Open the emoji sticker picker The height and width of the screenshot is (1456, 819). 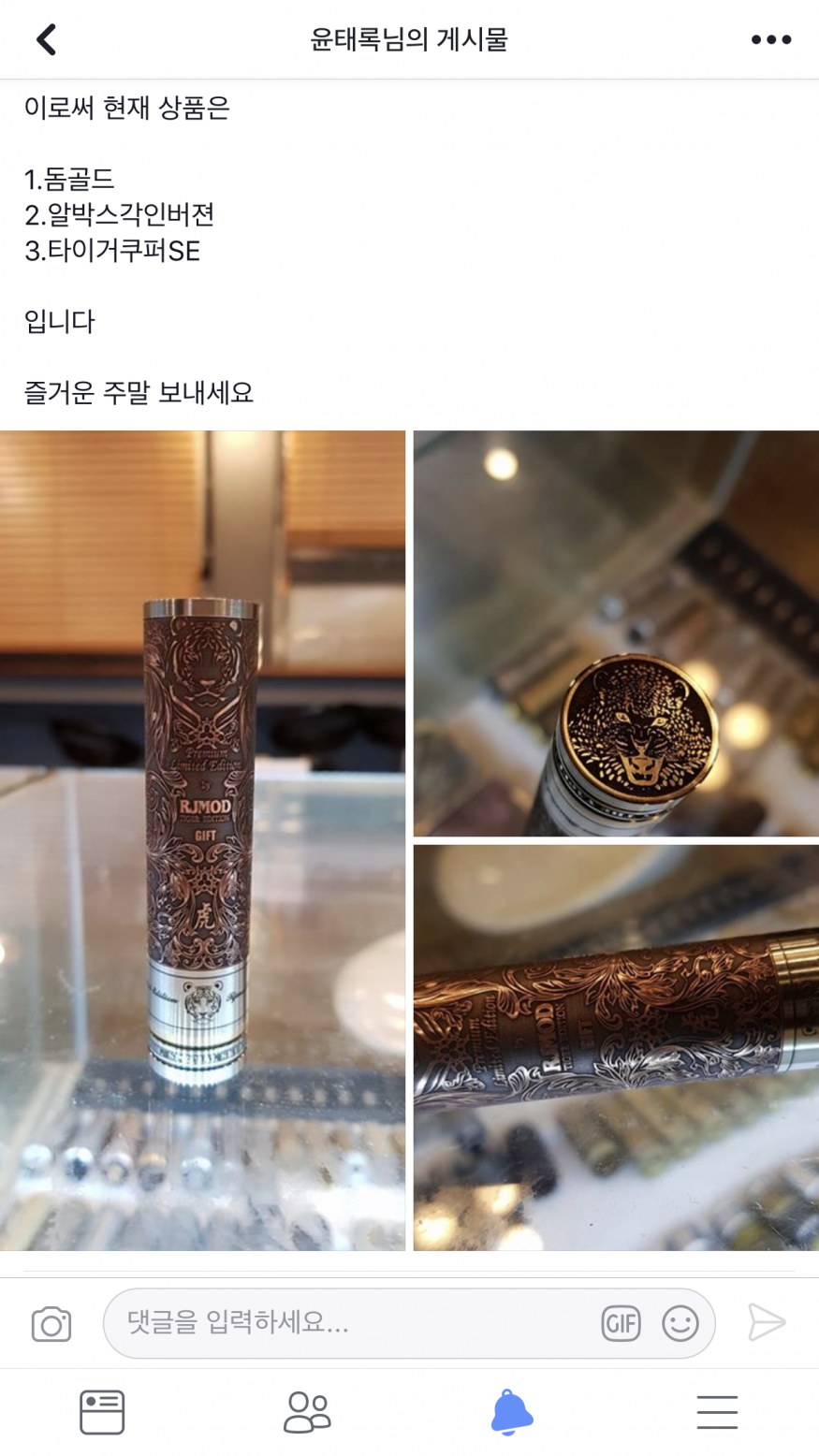tap(680, 1323)
